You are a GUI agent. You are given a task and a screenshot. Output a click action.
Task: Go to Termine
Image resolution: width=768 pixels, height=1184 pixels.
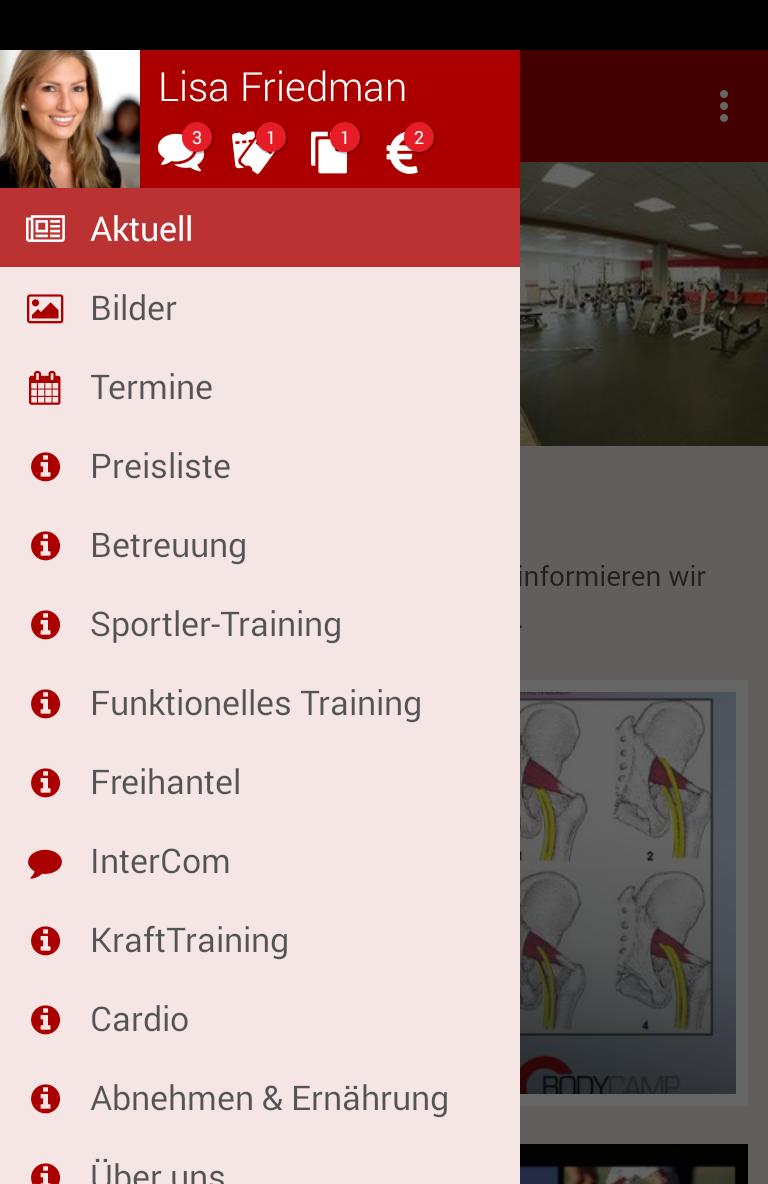click(151, 387)
